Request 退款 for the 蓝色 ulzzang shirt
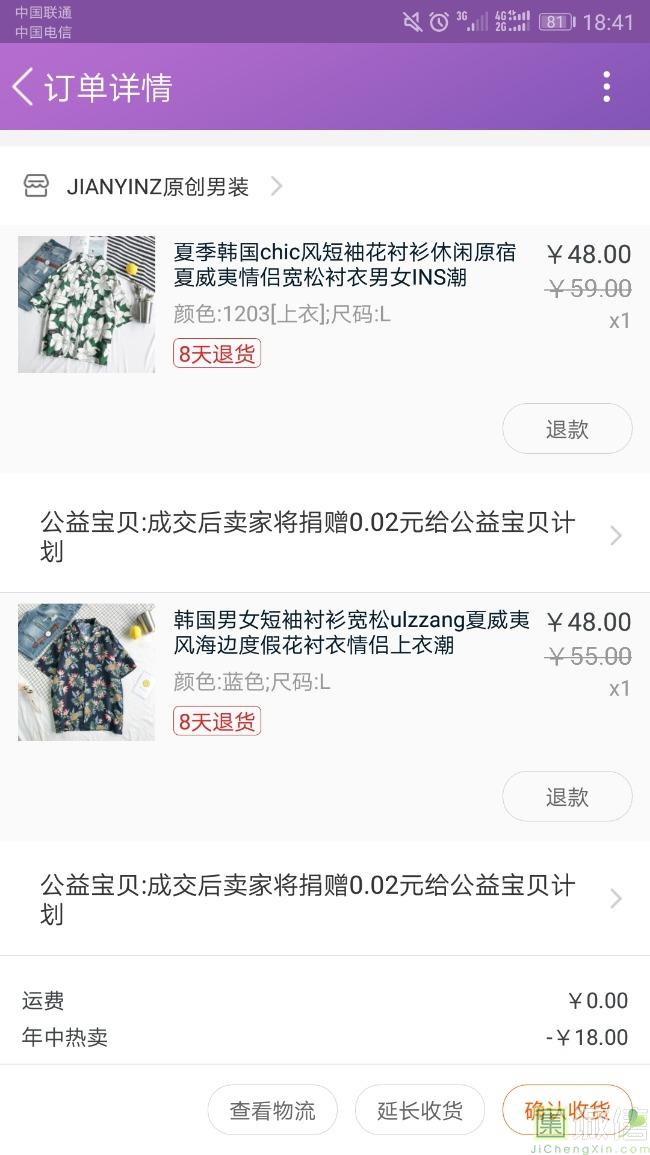This screenshot has height=1155, width=650. (x=566, y=797)
